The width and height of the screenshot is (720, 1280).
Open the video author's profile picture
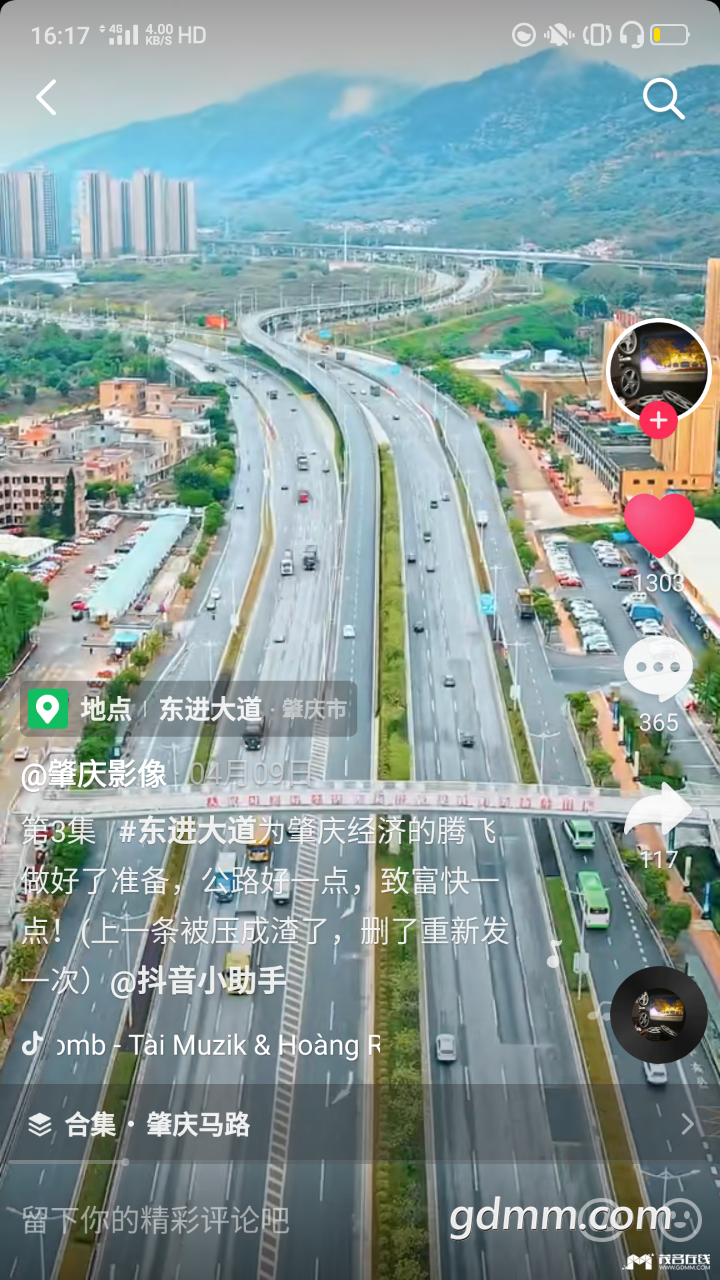pyautogui.click(x=658, y=370)
